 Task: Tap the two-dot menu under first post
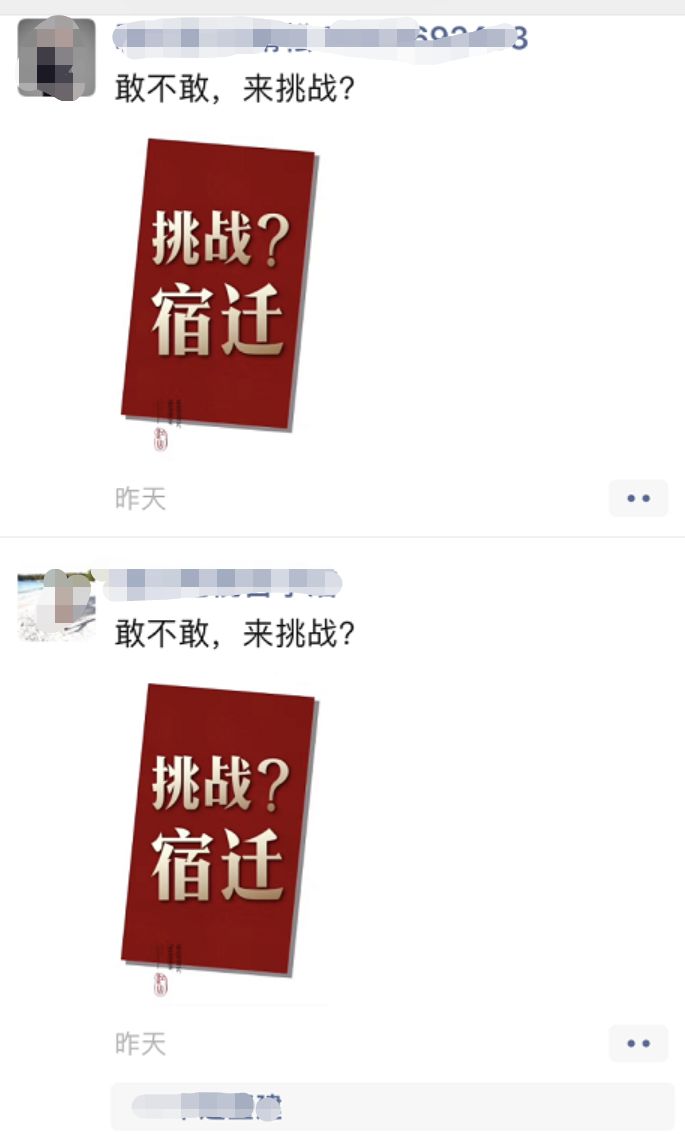click(x=638, y=498)
